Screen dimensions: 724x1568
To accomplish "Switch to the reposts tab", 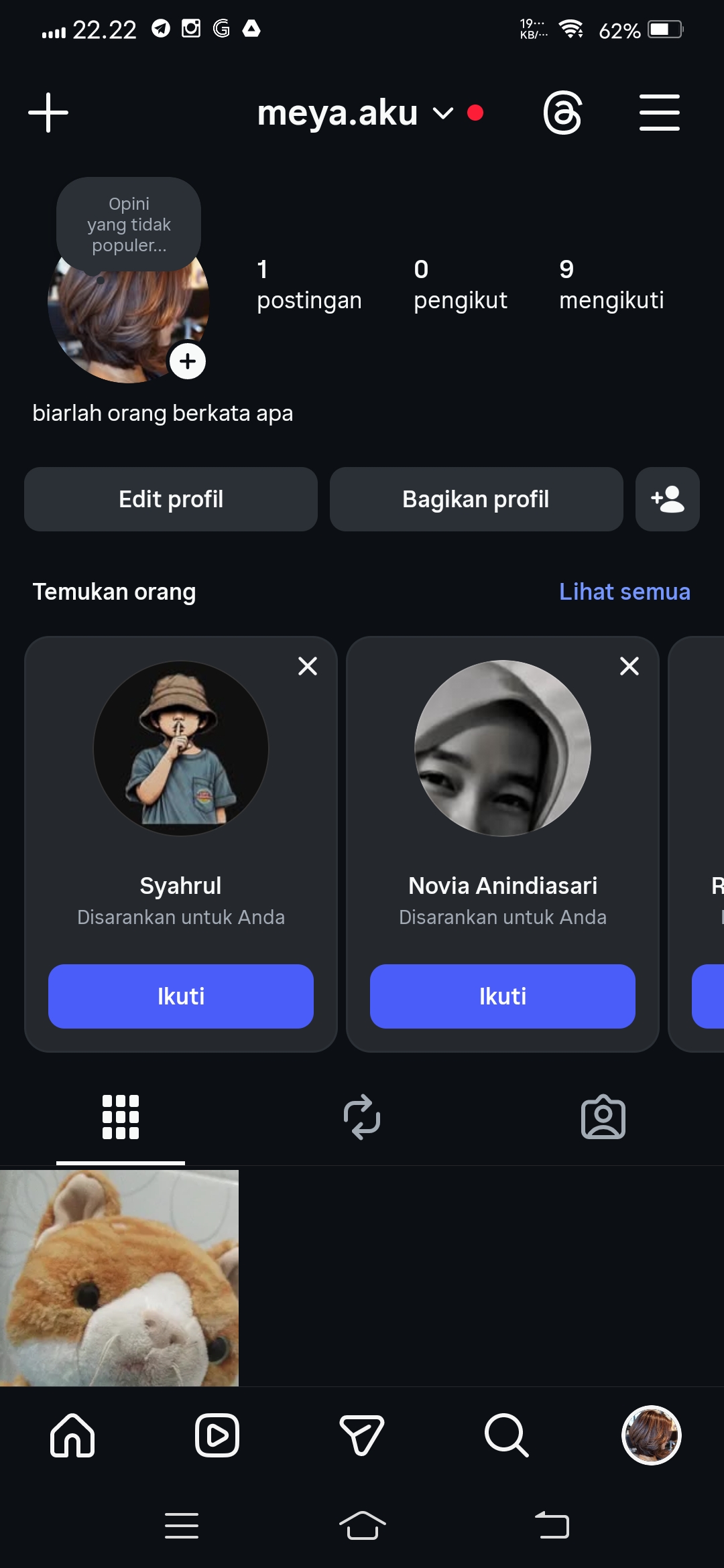I will pos(362,1117).
